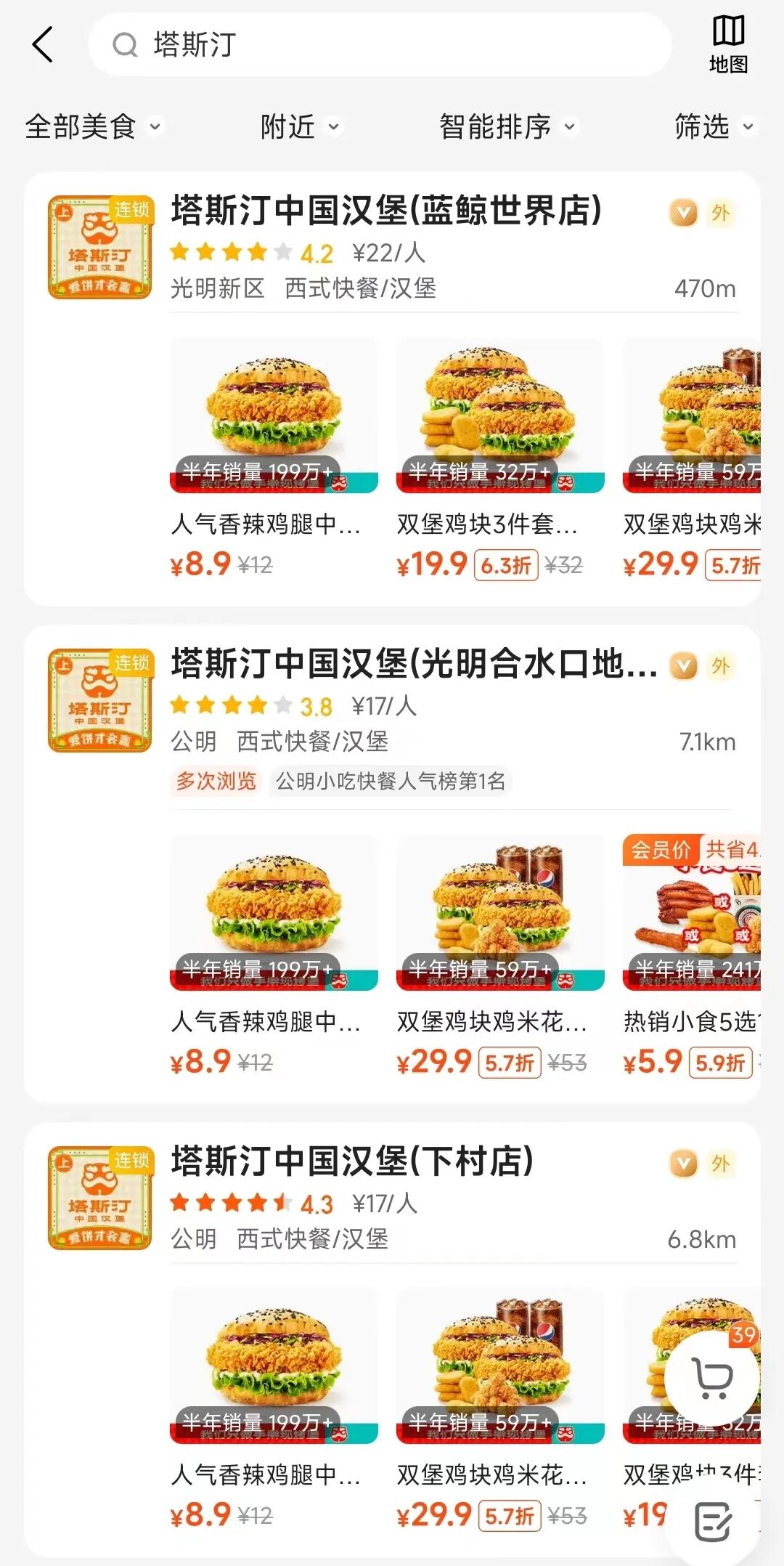The height and width of the screenshot is (1566, 784).
Task: Open the 塔斯汀中国汉堡(蓝鲸世界店) store page
Action: pos(386,211)
